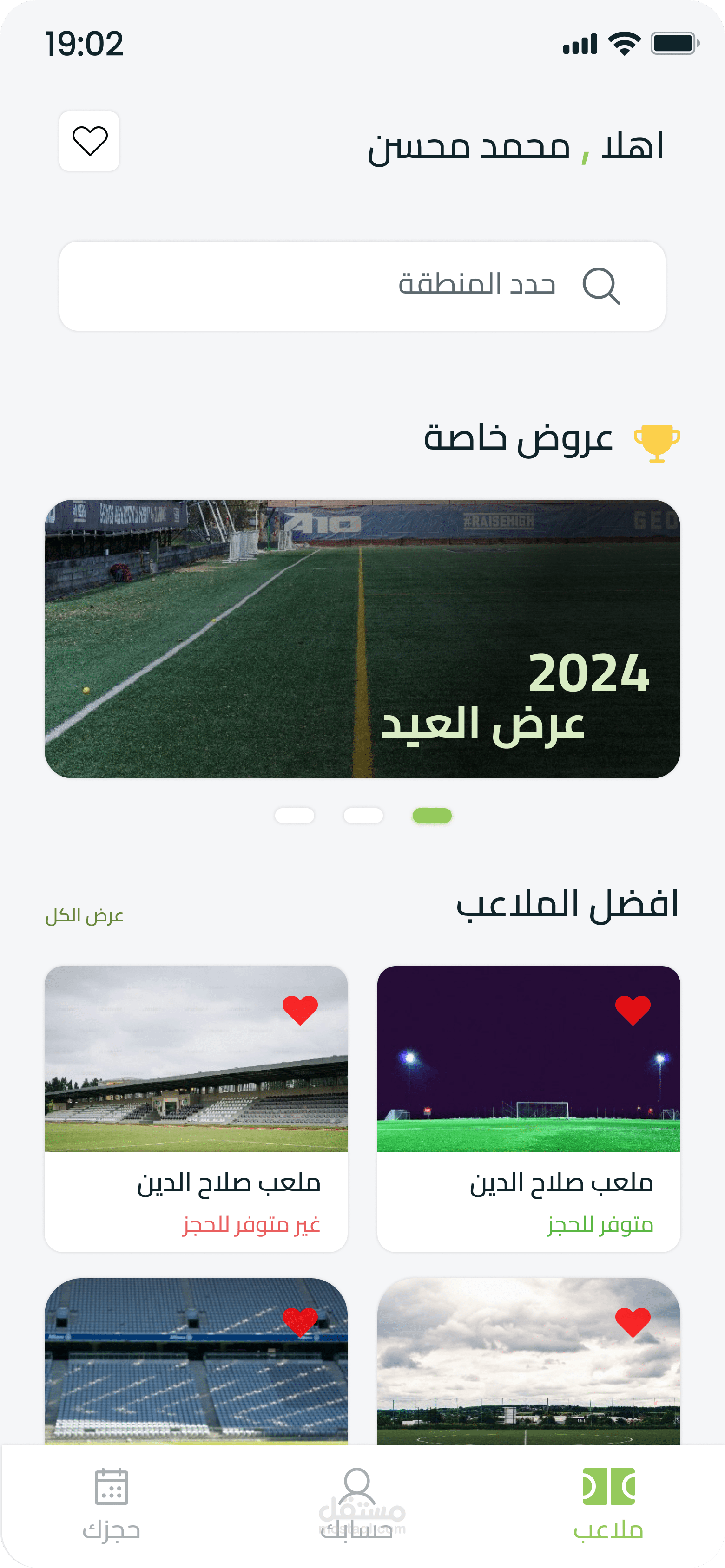Tap عرض الكل to view all stadiums
The image size is (725, 1568).
85,915
